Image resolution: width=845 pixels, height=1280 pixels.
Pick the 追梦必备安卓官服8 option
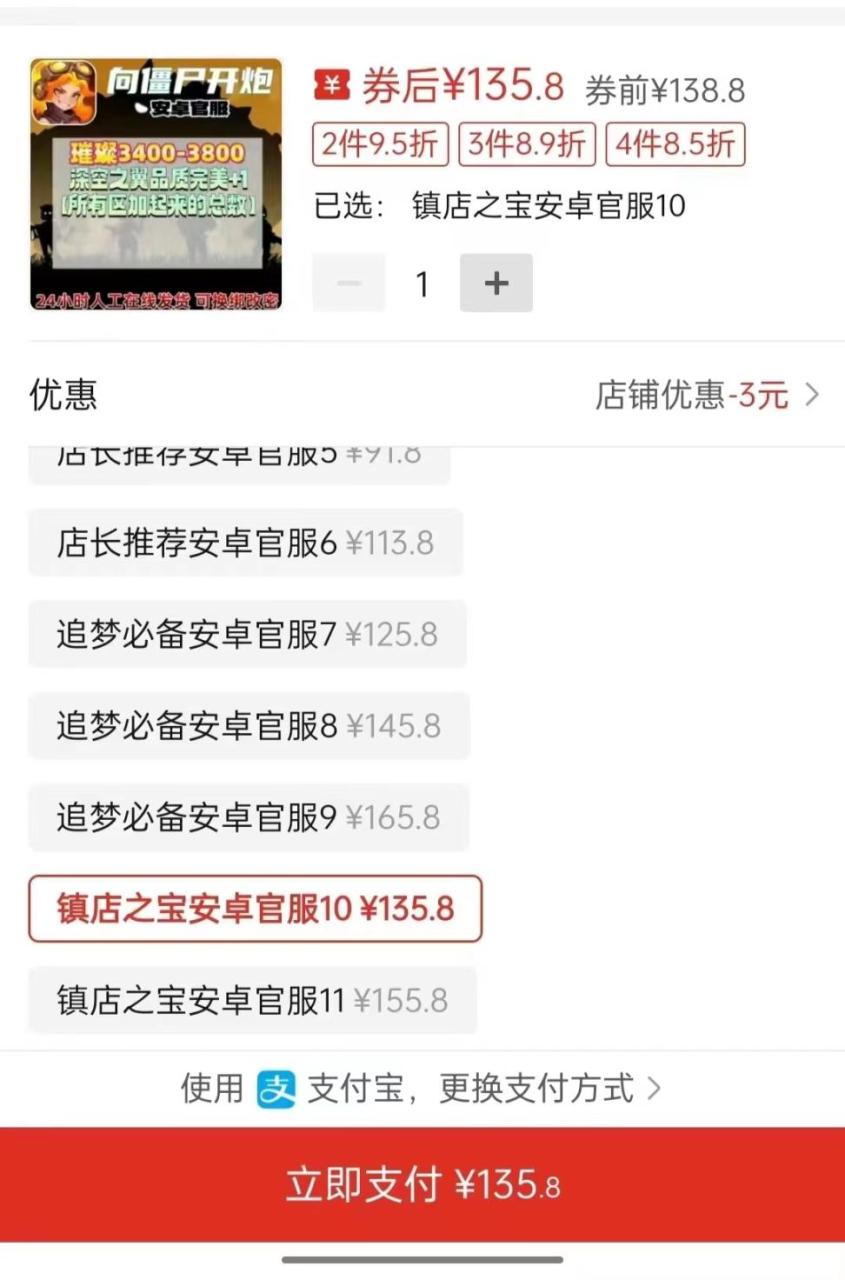pyautogui.click(x=248, y=726)
